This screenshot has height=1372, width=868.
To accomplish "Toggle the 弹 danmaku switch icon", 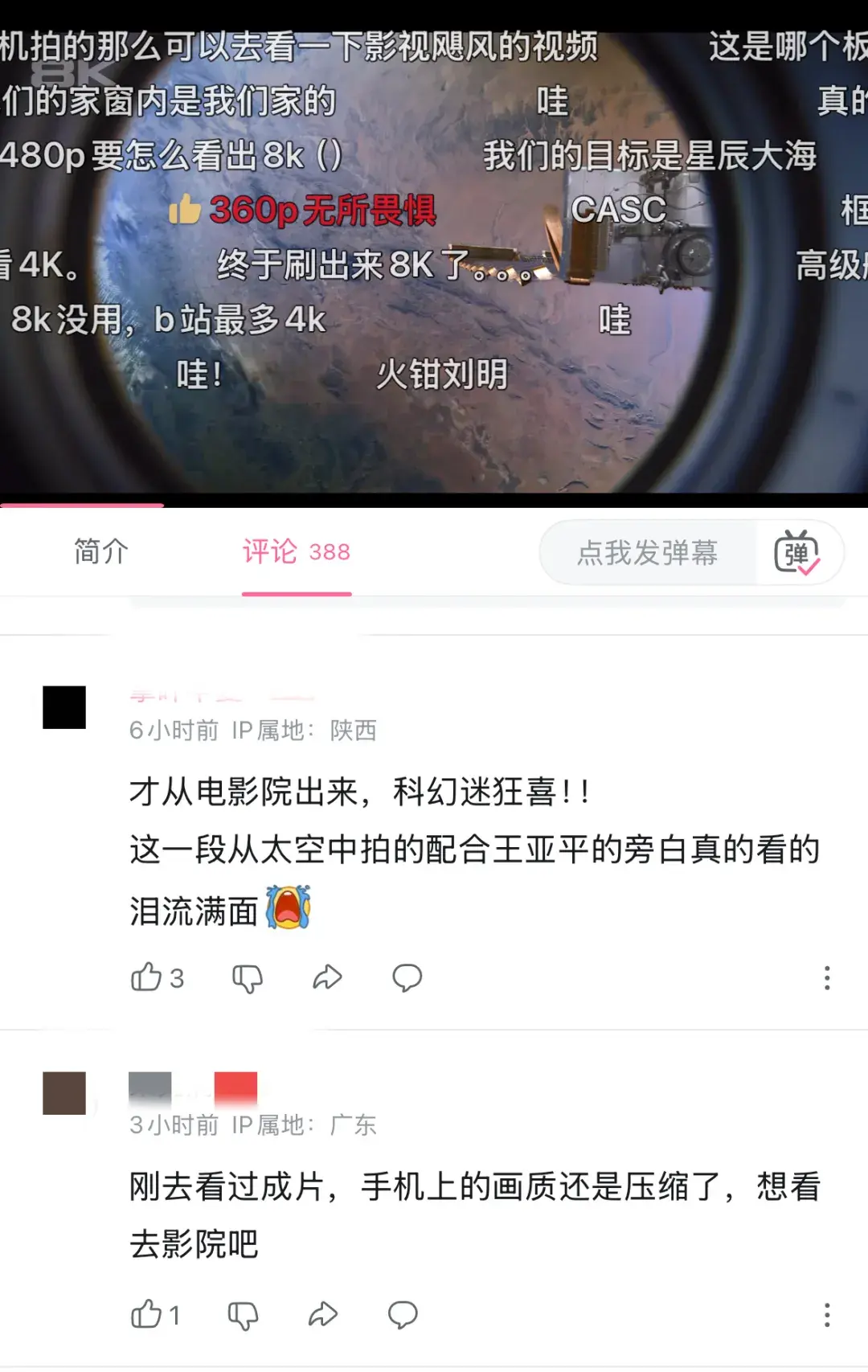I will click(796, 553).
